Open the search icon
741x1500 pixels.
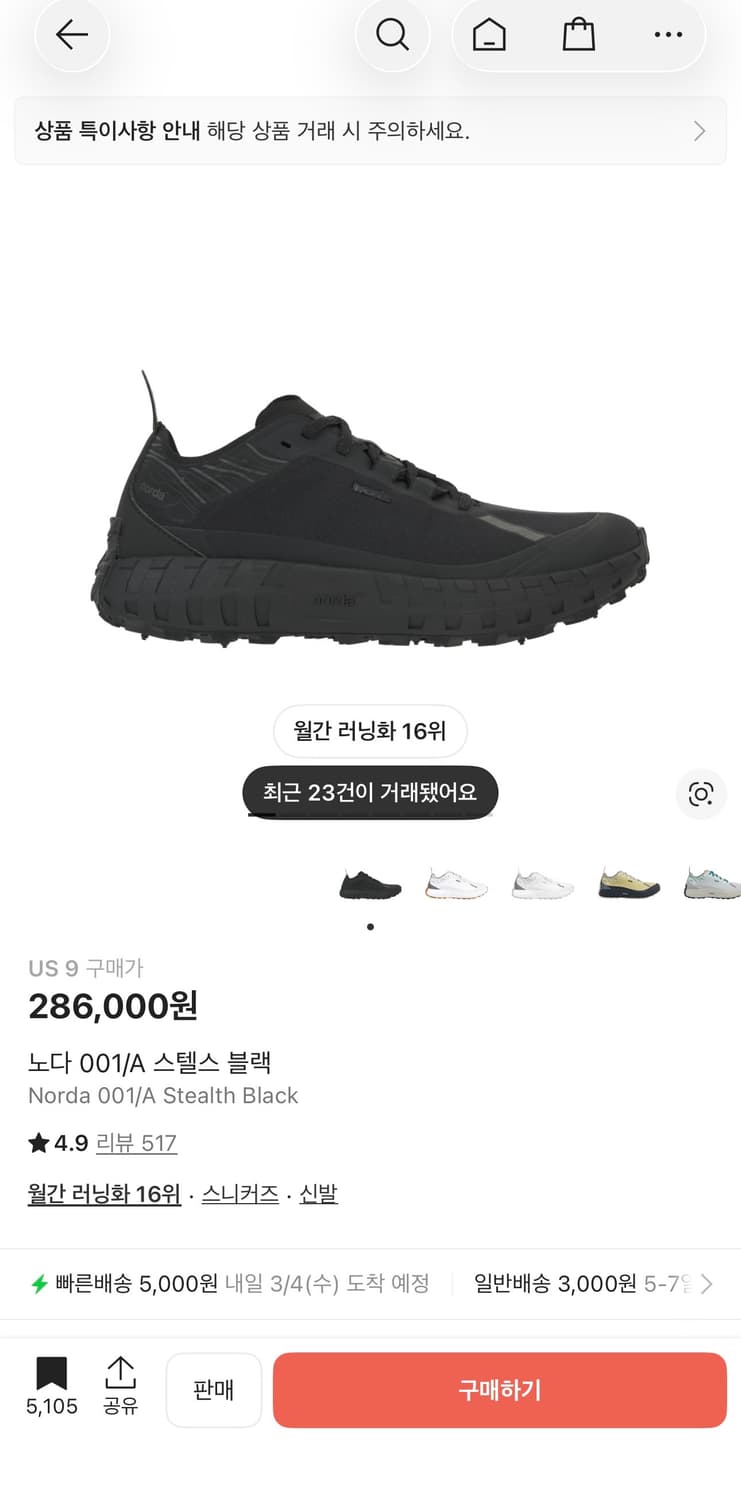393,34
